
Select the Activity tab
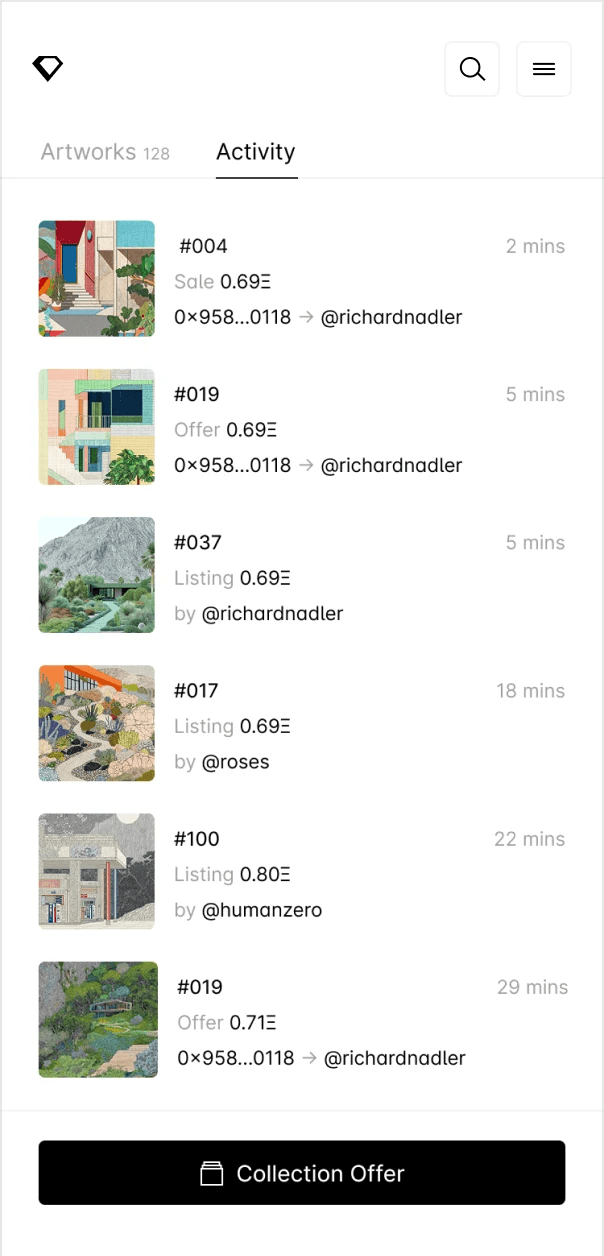pyautogui.click(x=256, y=152)
